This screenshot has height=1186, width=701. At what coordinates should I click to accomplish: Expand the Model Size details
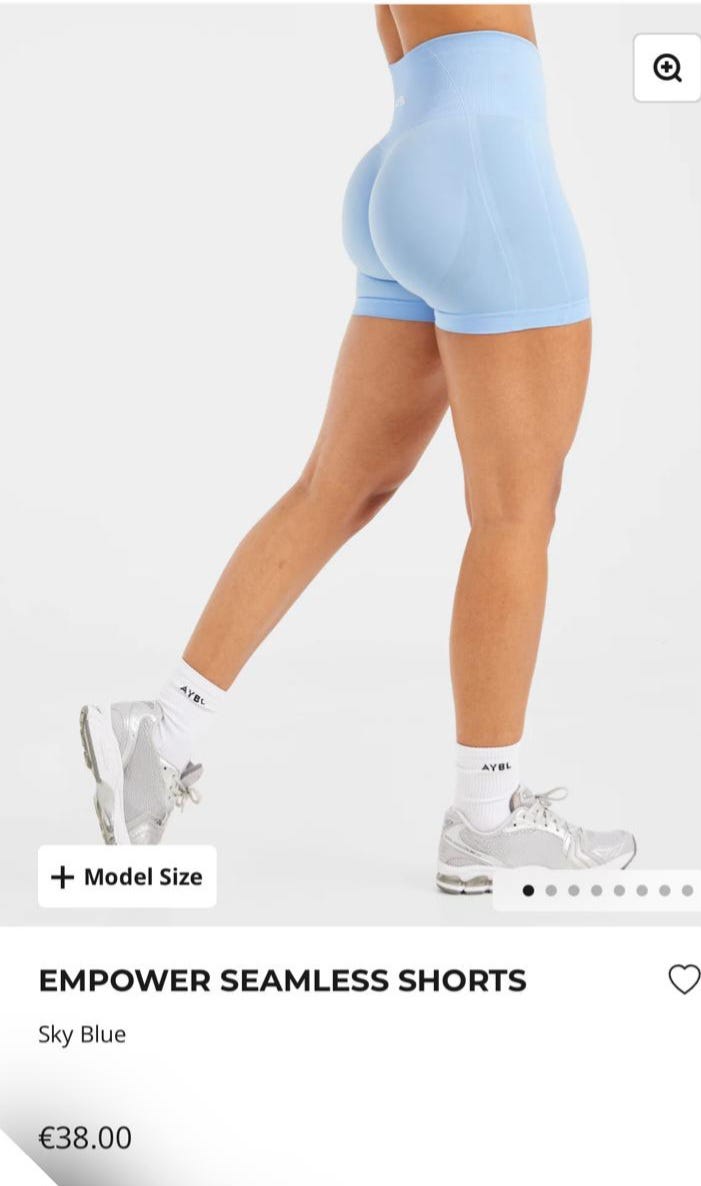127,876
